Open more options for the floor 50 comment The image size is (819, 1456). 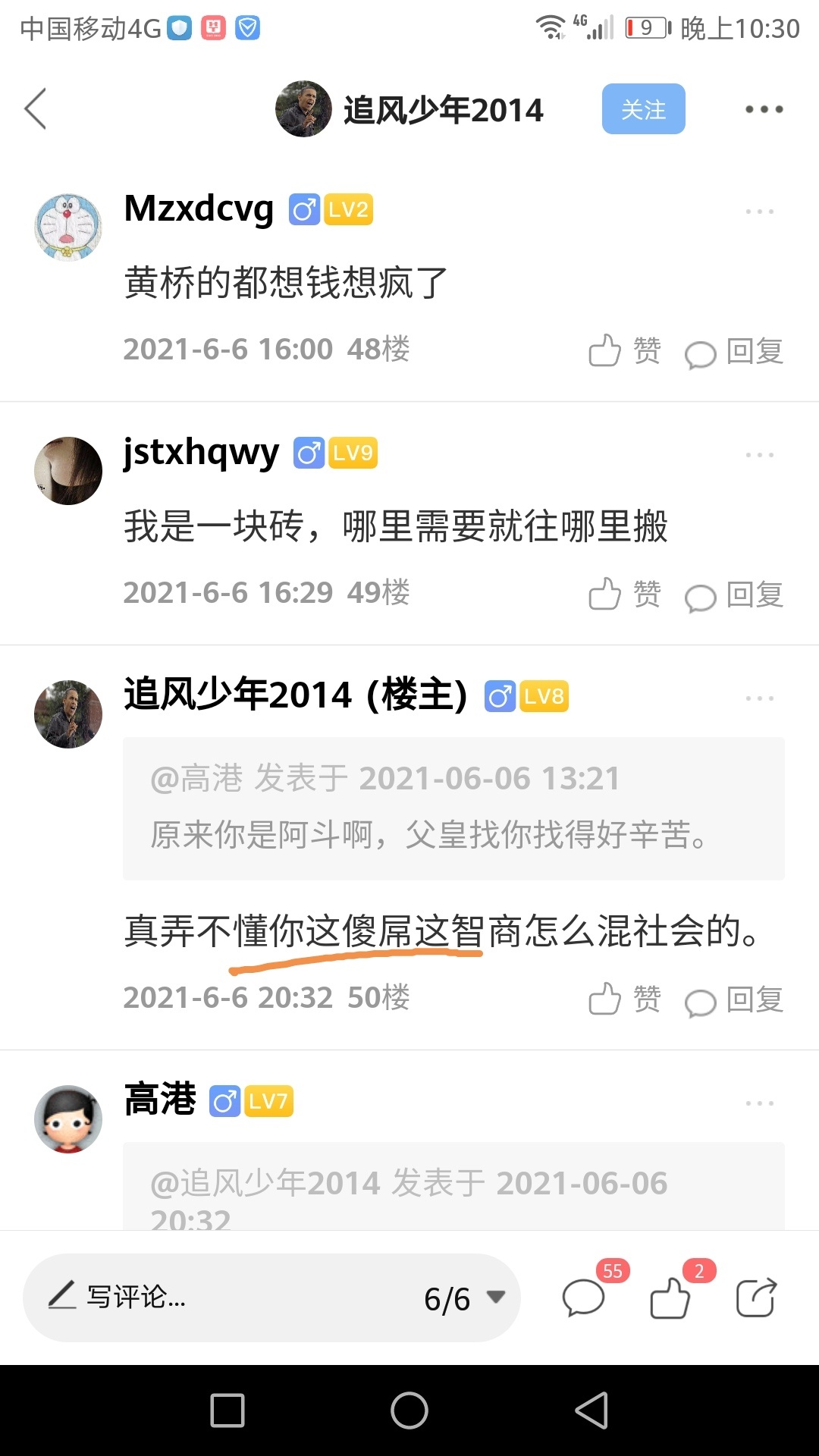(759, 698)
